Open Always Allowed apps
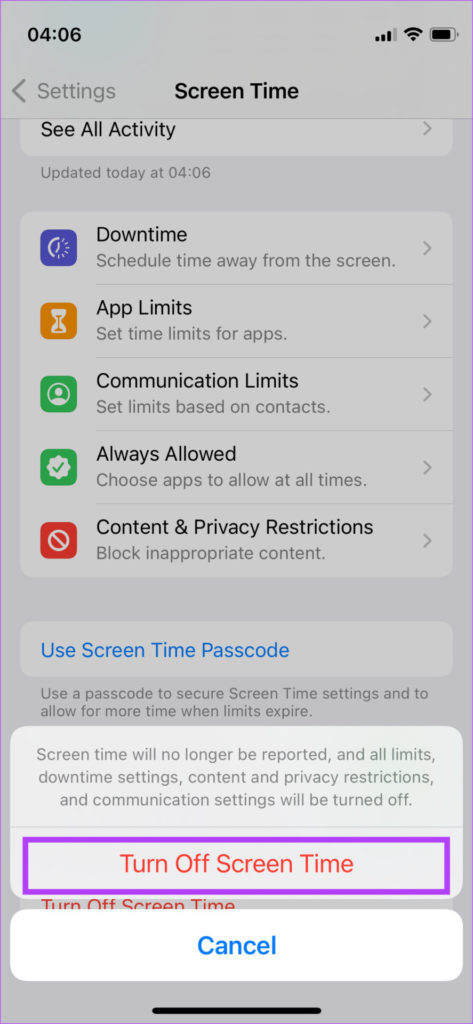 click(x=236, y=468)
